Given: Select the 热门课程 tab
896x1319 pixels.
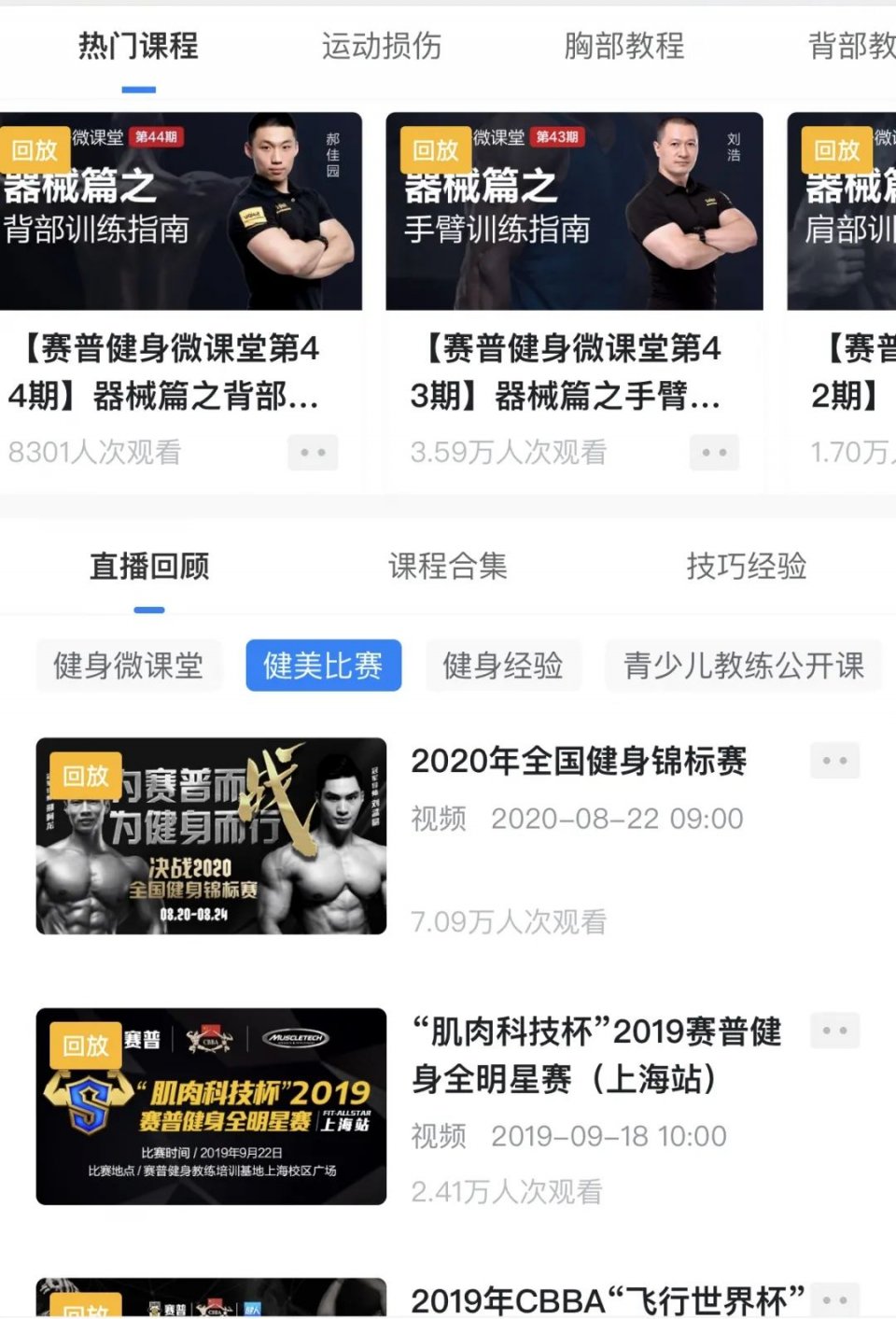Looking at the screenshot, I should (138, 46).
